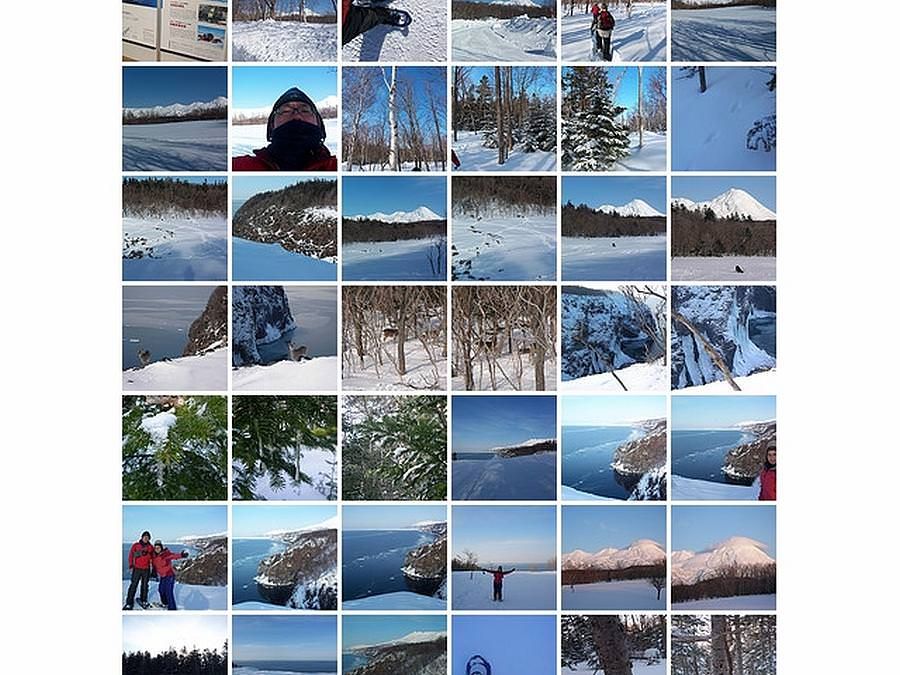
Task: Open the footprints in snow slope photo
Action: [x=723, y=118]
